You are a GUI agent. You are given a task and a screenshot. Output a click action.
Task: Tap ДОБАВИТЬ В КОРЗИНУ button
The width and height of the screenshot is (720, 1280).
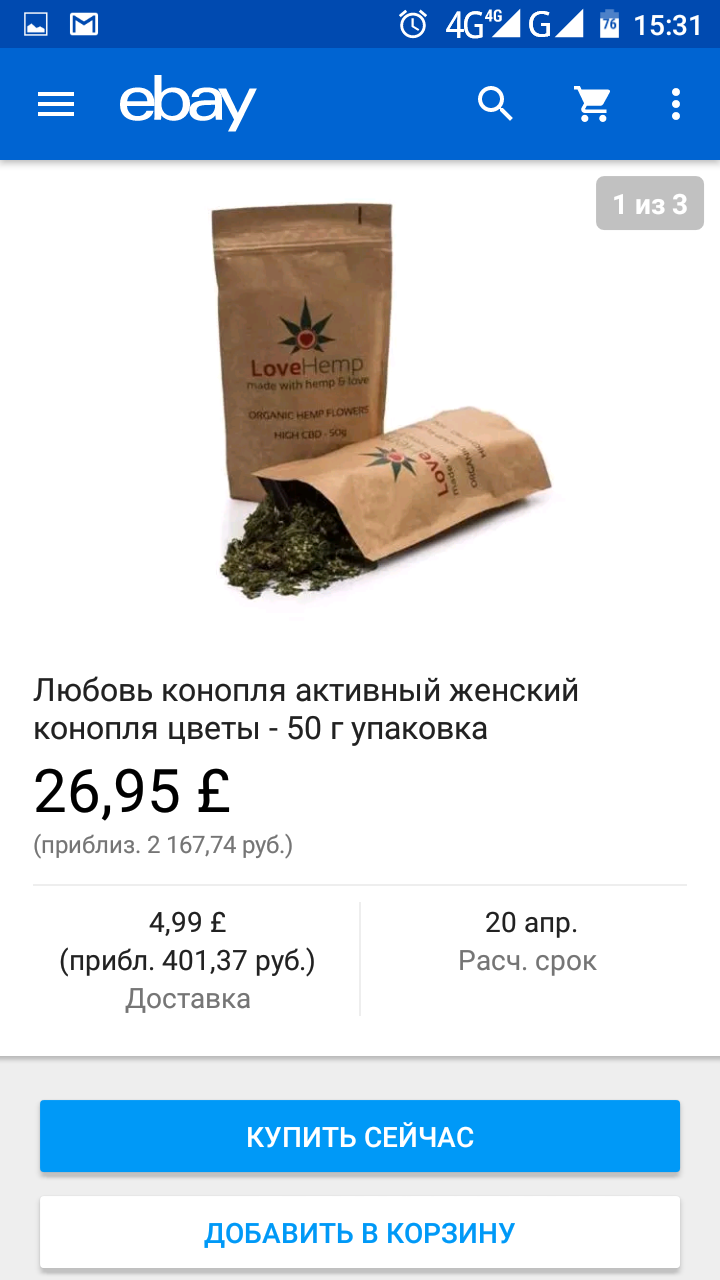(360, 1233)
